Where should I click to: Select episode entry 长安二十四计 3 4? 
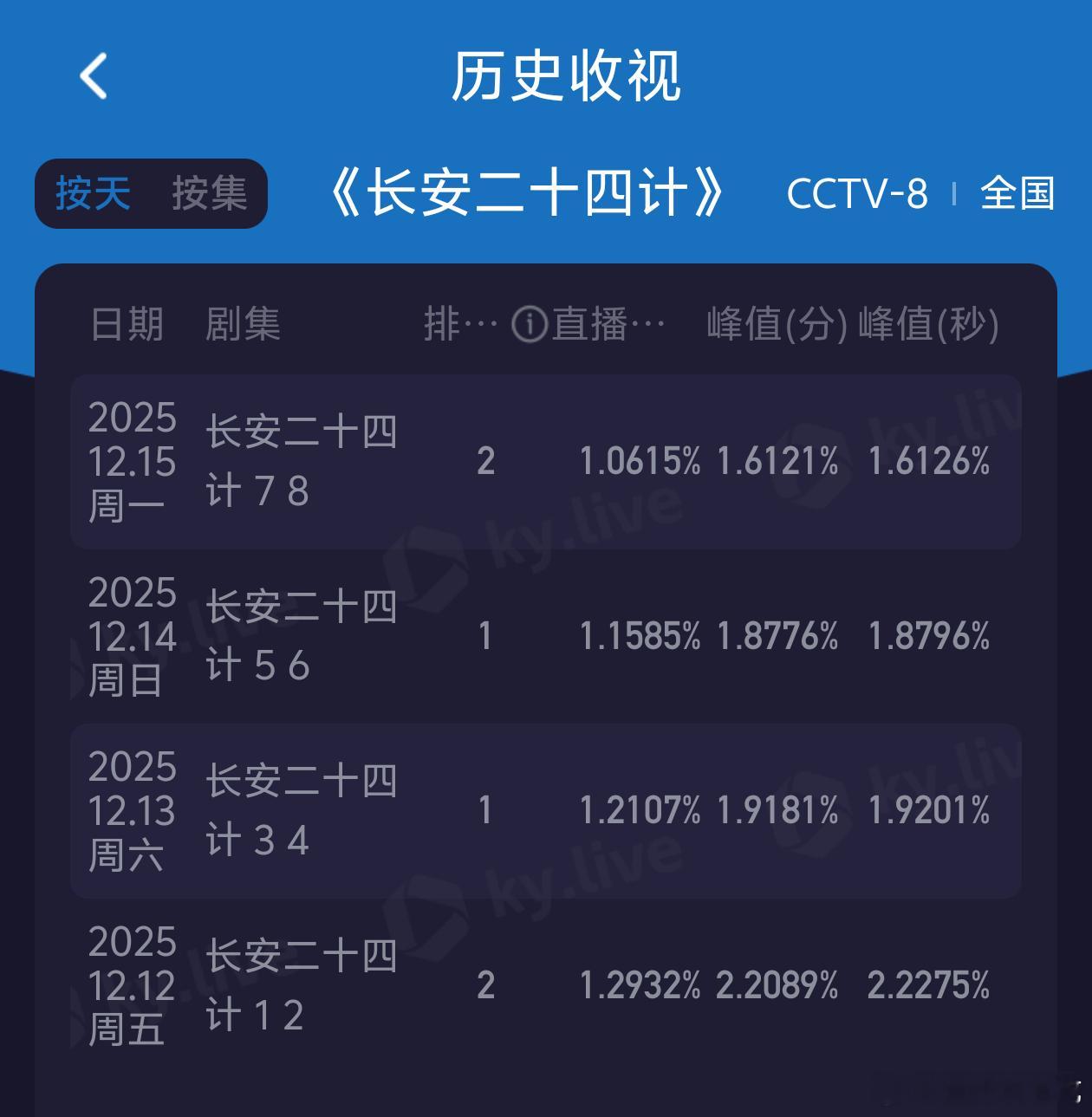pos(299,812)
